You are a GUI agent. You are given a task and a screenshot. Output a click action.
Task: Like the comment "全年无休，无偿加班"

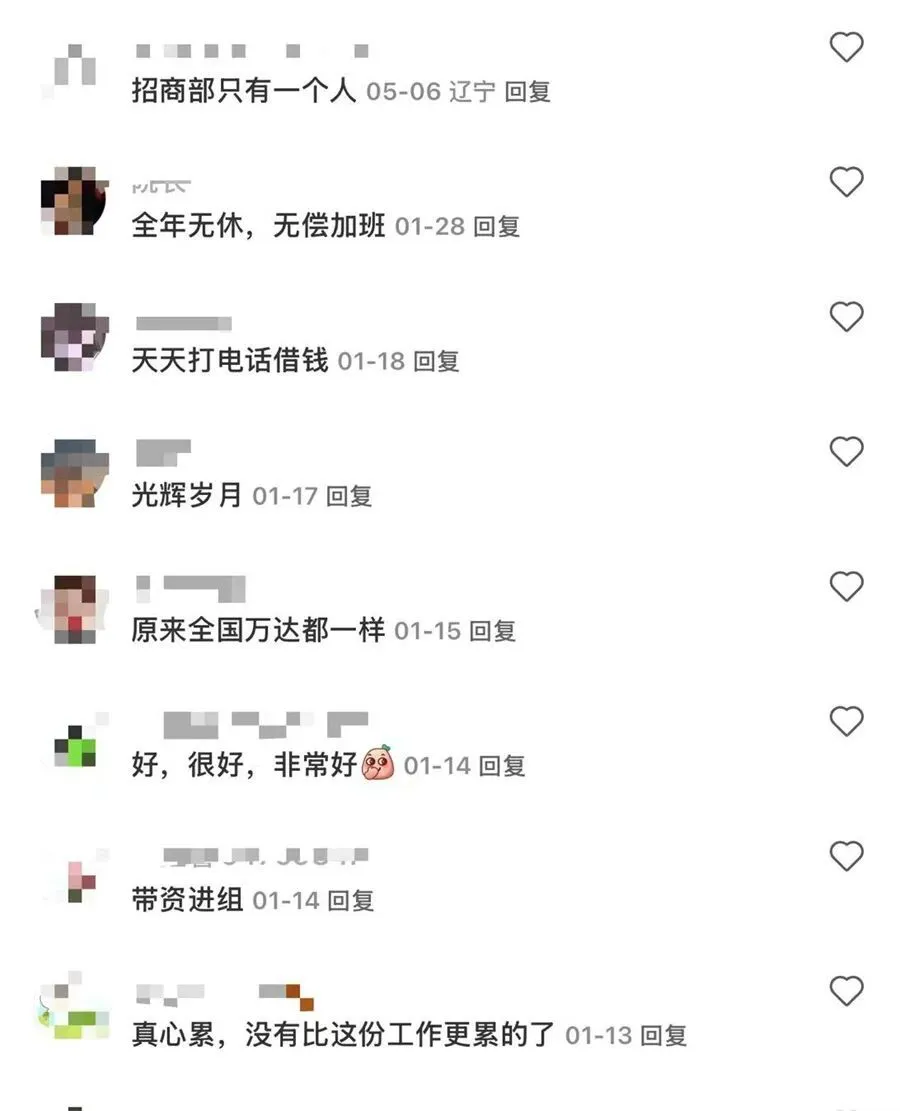point(846,182)
